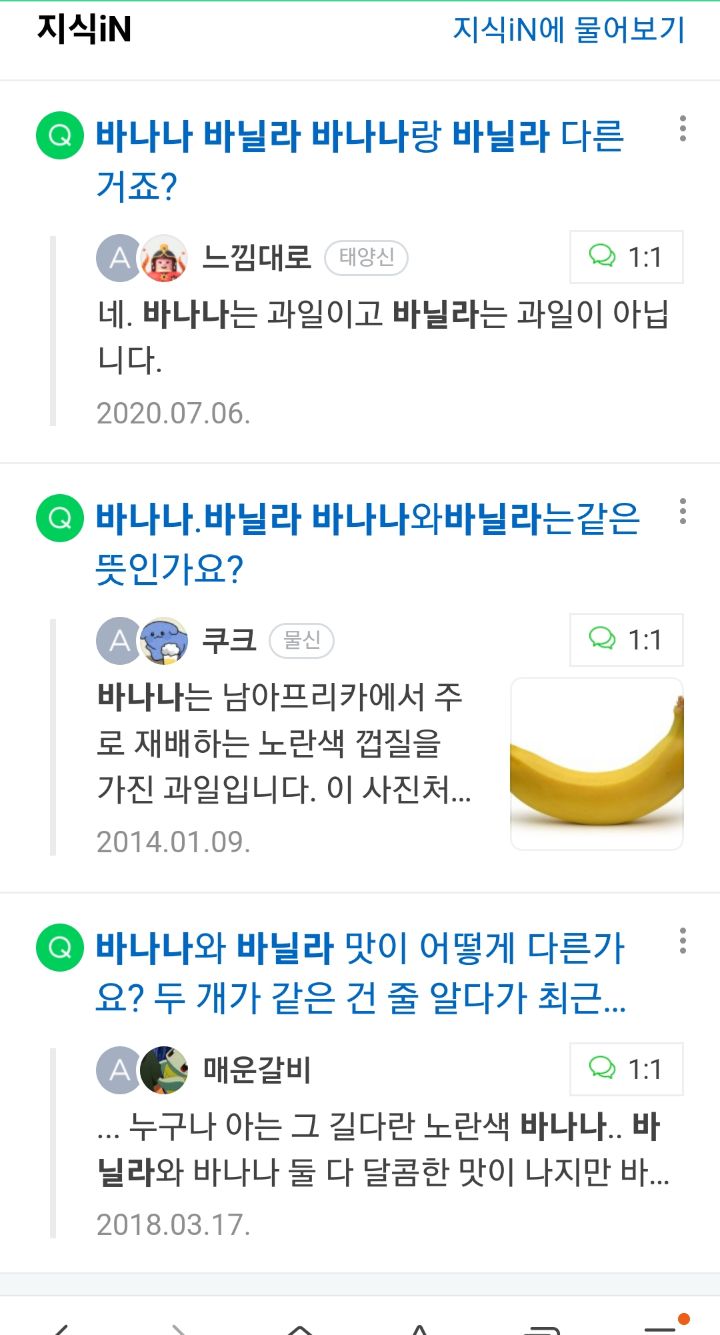Viewport: 720px width, 1335px height.
Task: Open 매운갈비's profile
Action: (257, 1070)
